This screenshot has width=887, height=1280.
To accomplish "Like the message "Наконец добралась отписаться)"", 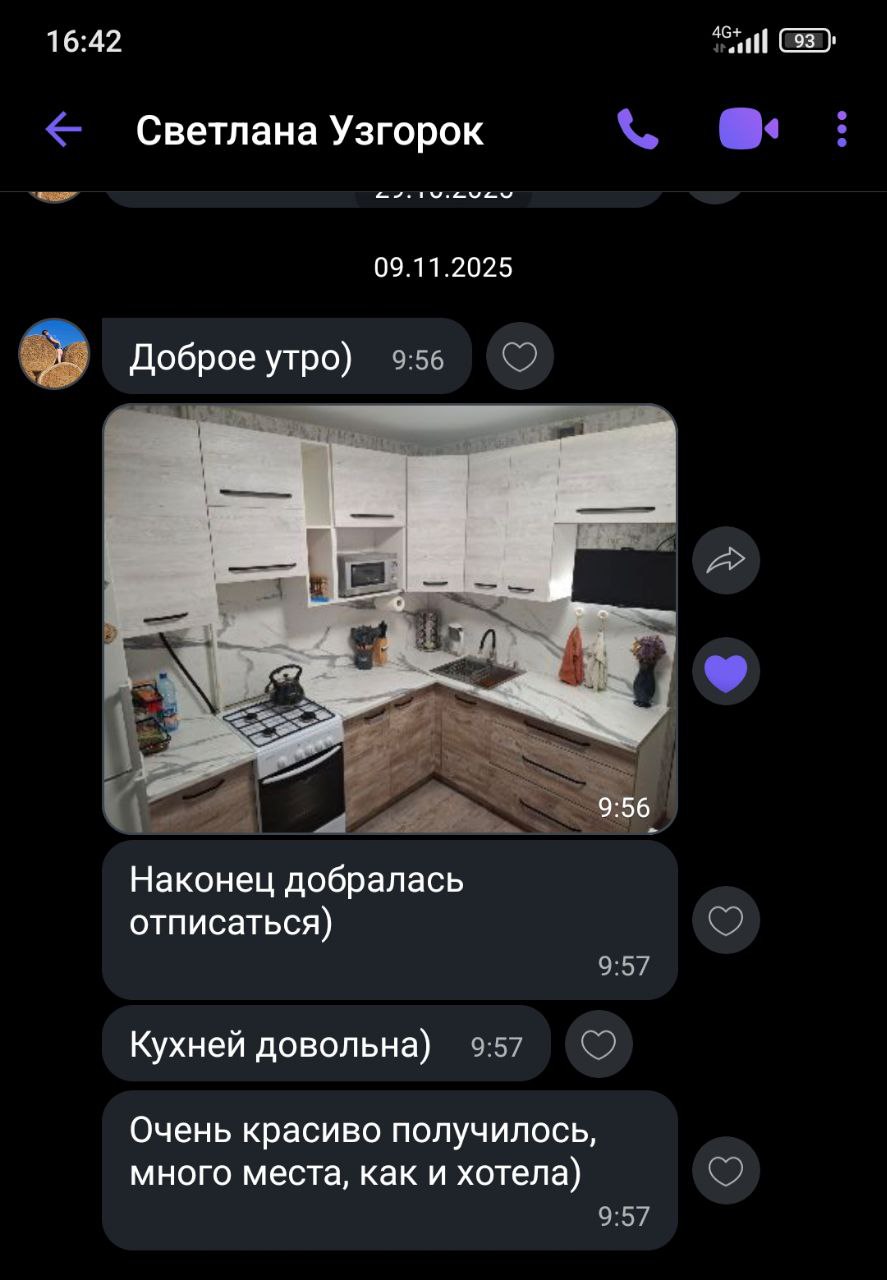I will pos(726,920).
